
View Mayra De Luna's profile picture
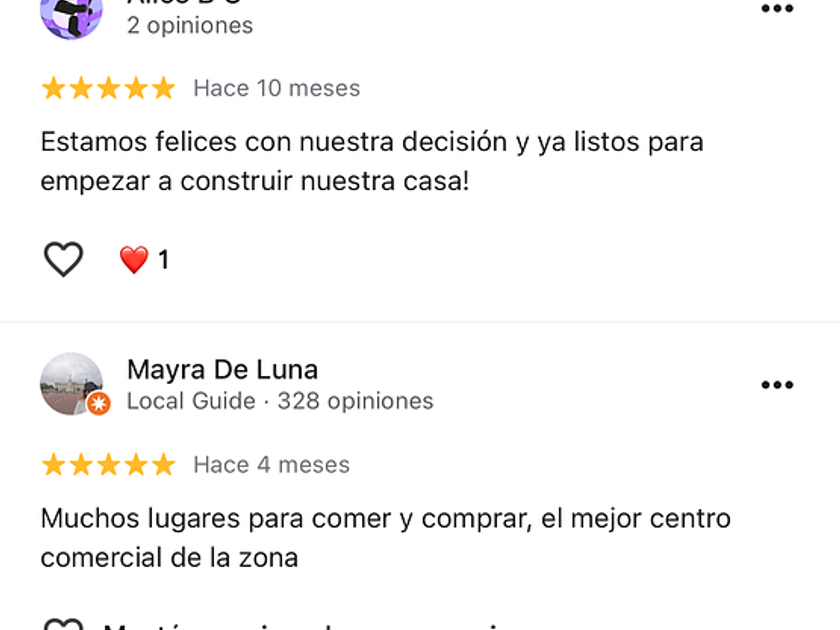(x=71, y=383)
